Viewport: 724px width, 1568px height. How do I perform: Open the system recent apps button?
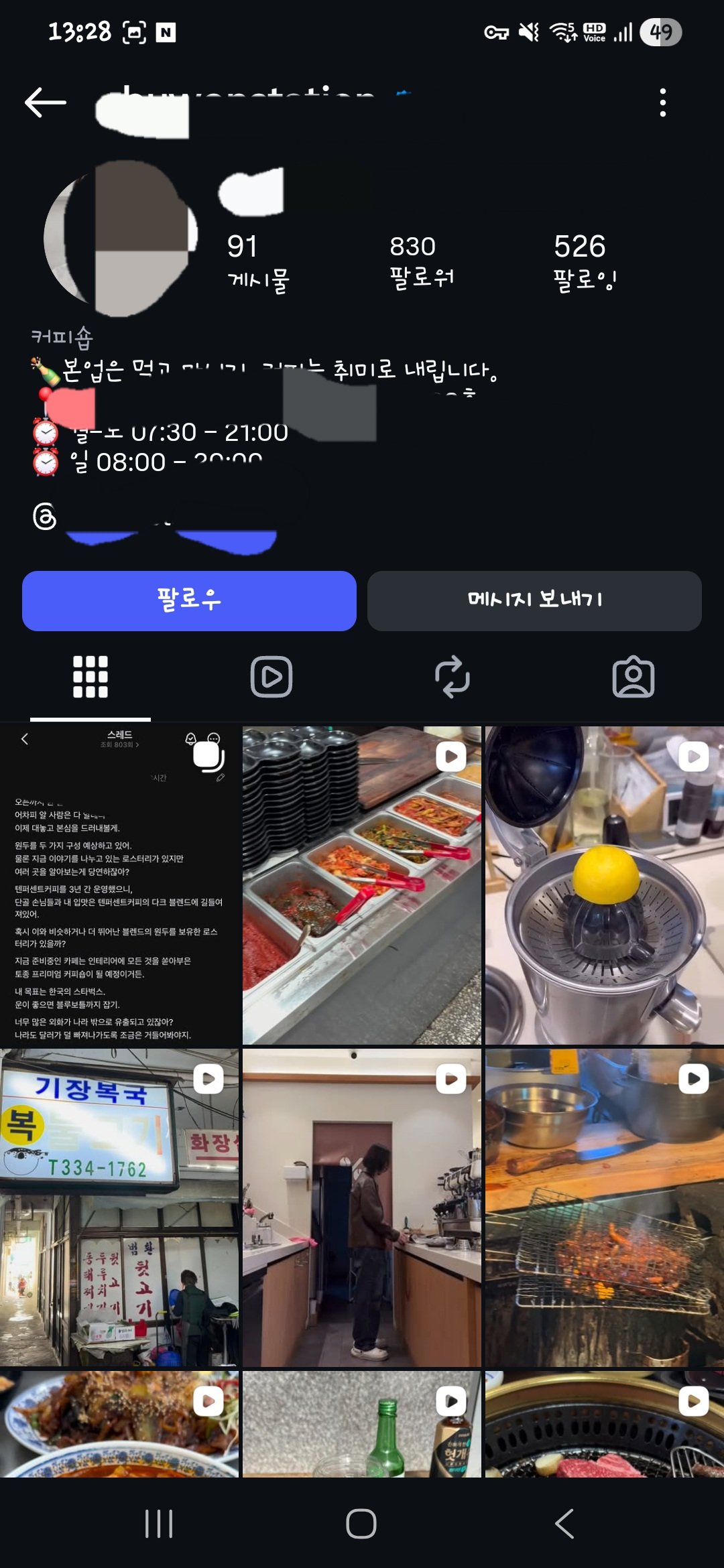[x=159, y=1523]
